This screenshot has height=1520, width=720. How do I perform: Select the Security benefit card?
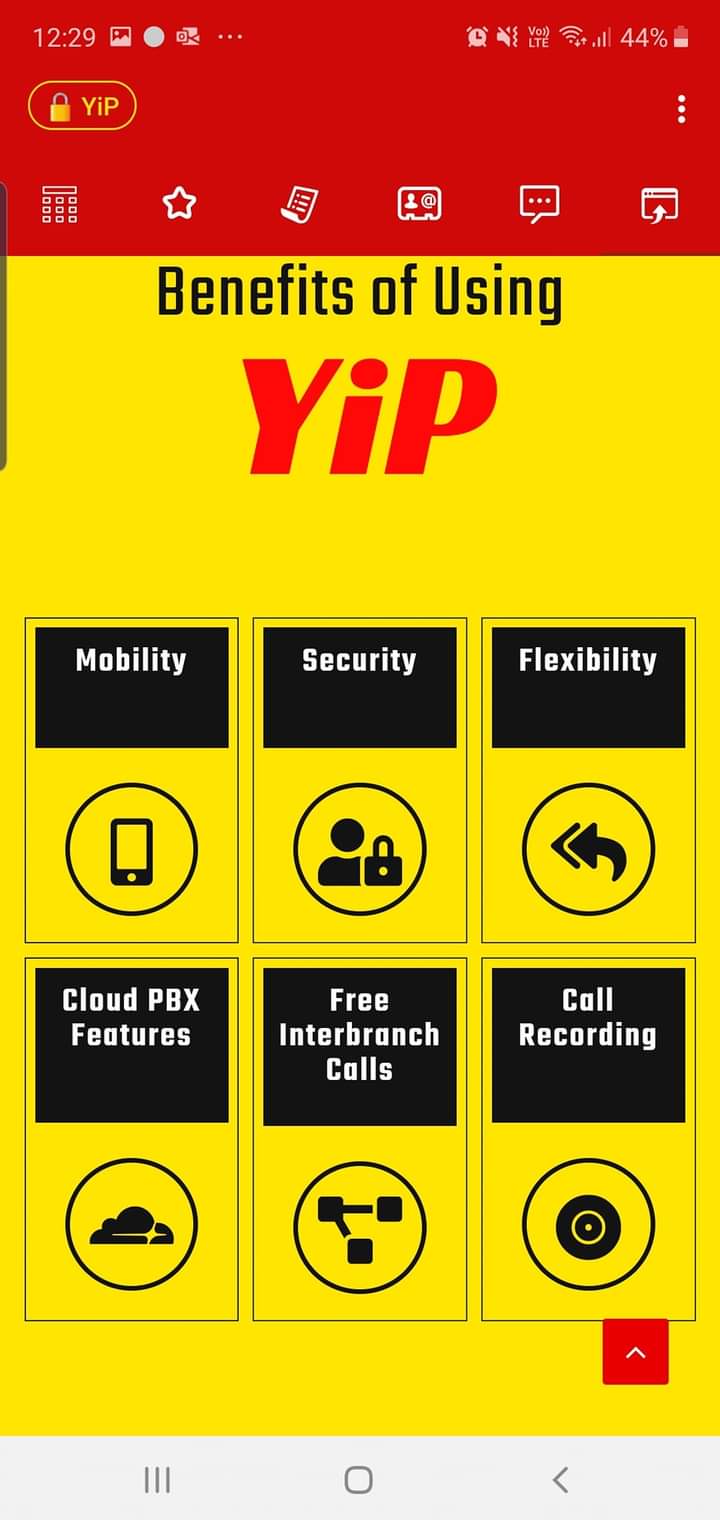click(x=360, y=780)
